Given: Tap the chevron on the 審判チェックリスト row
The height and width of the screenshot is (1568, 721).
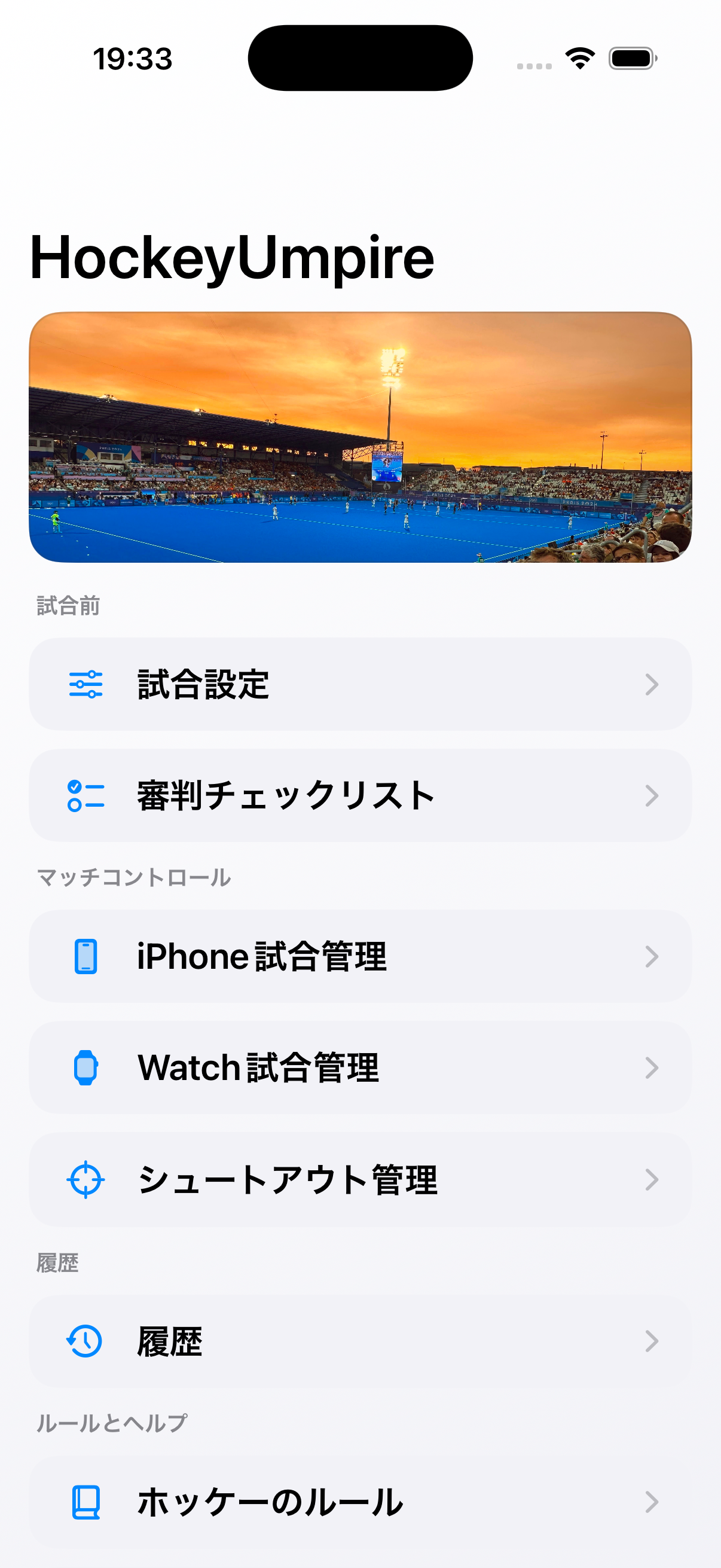Looking at the screenshot, I should [652, 795].
